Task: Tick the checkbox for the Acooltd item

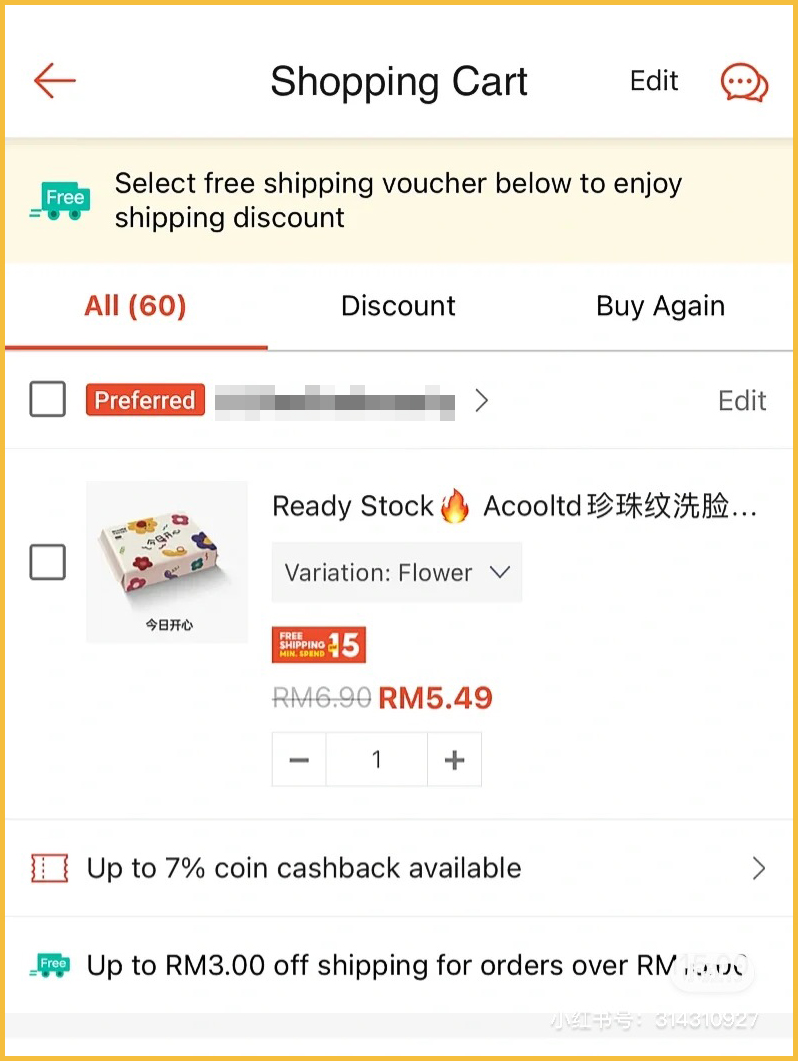Action: click(x=47, y=563)
